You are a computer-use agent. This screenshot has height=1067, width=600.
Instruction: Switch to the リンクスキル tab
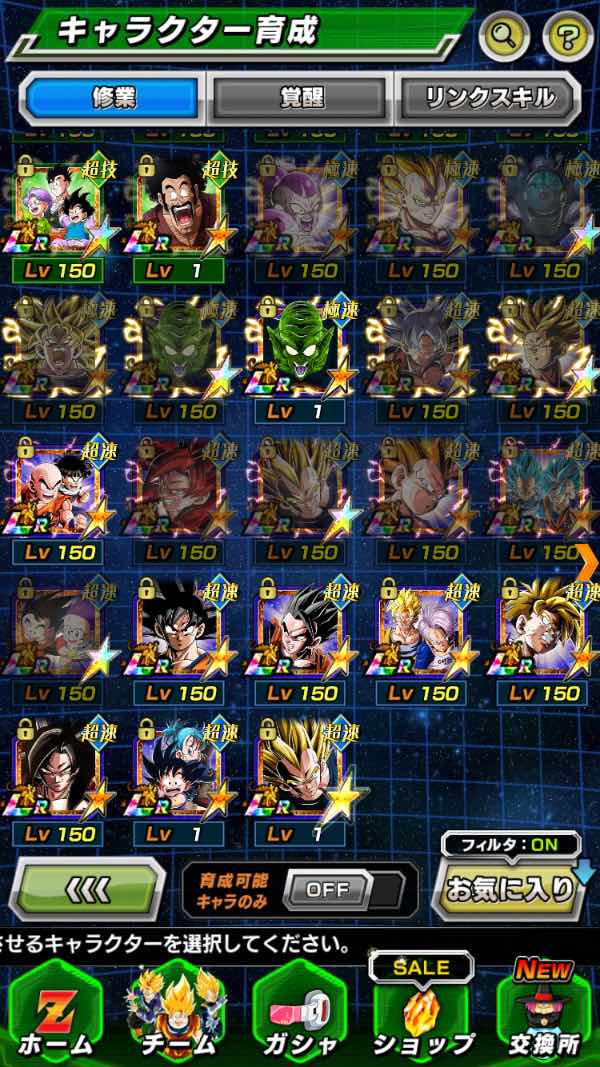coord(488,97)
